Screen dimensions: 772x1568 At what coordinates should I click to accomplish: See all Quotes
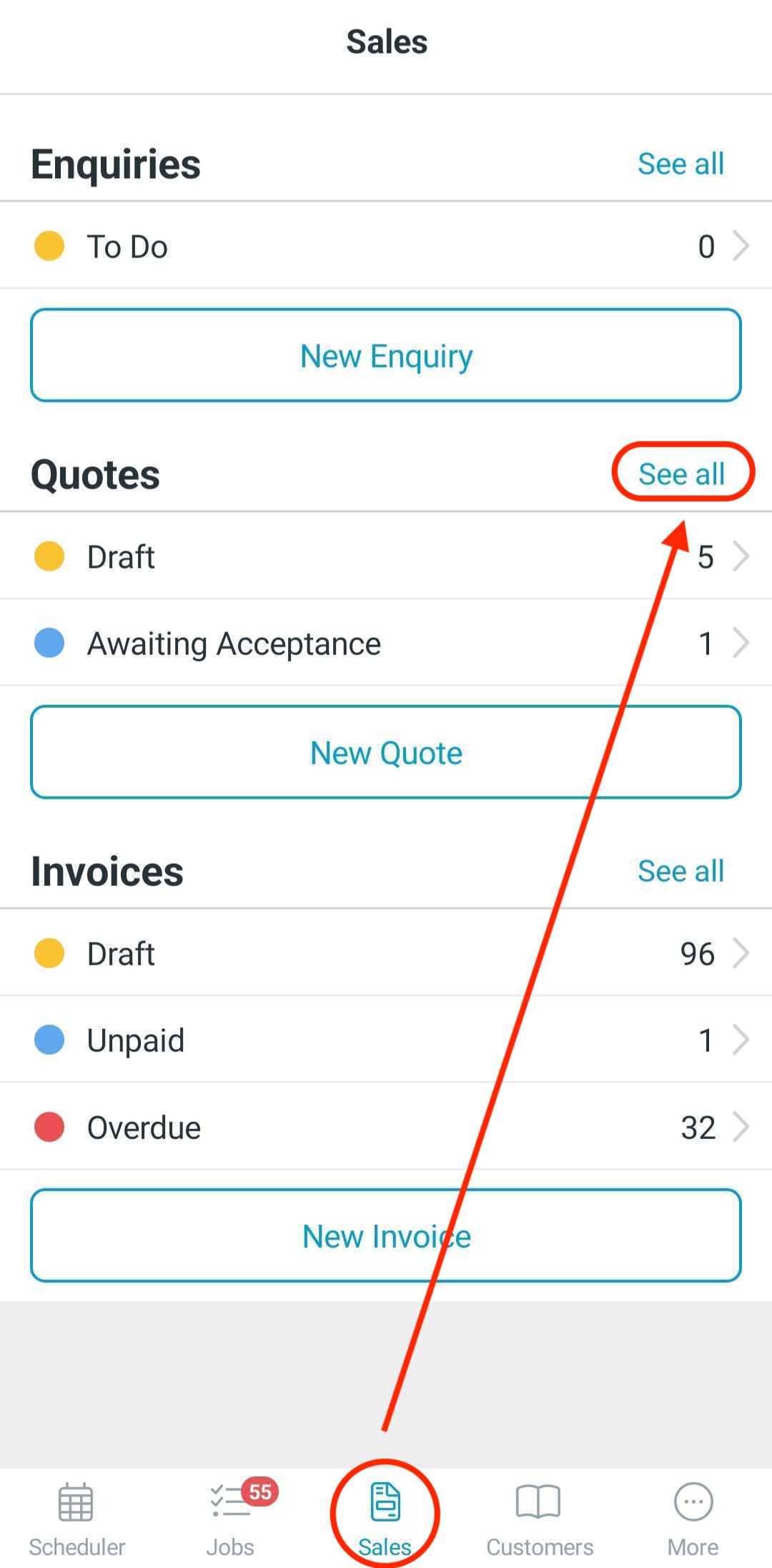pyautogui.click(x=681, y=473)
